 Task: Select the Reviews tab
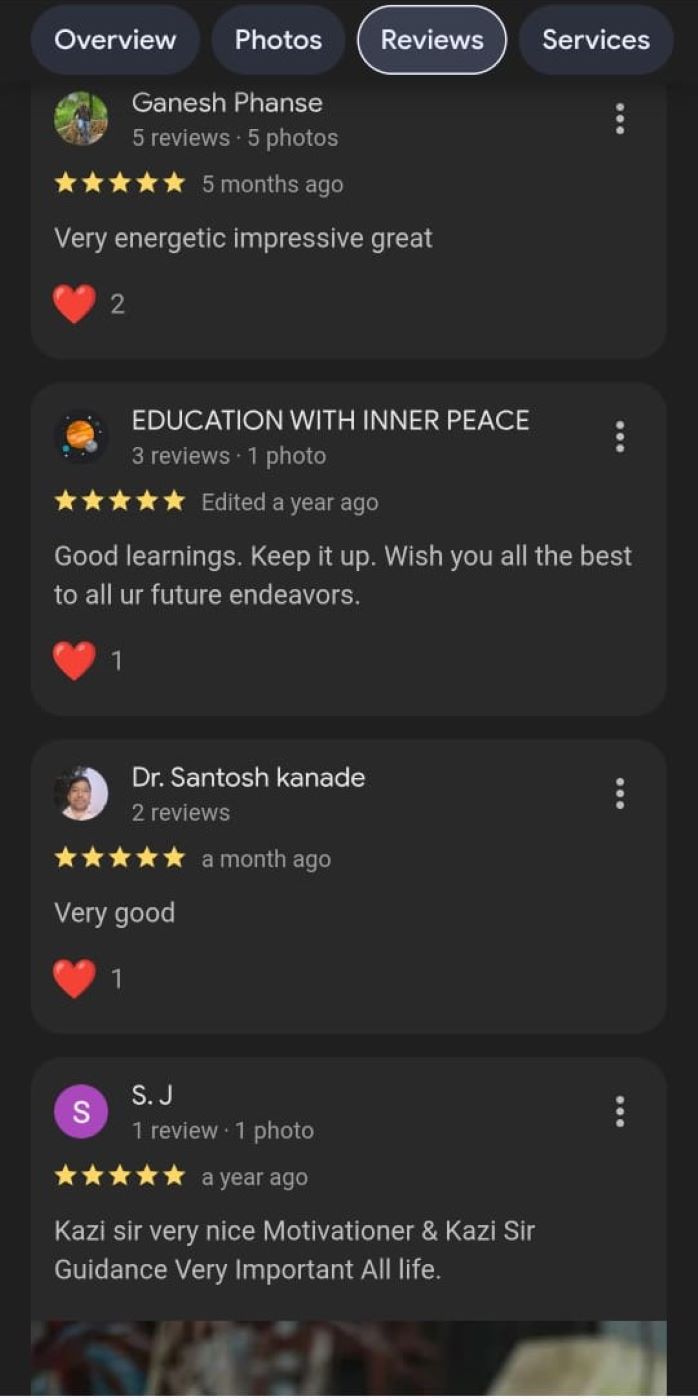[432, 40]
